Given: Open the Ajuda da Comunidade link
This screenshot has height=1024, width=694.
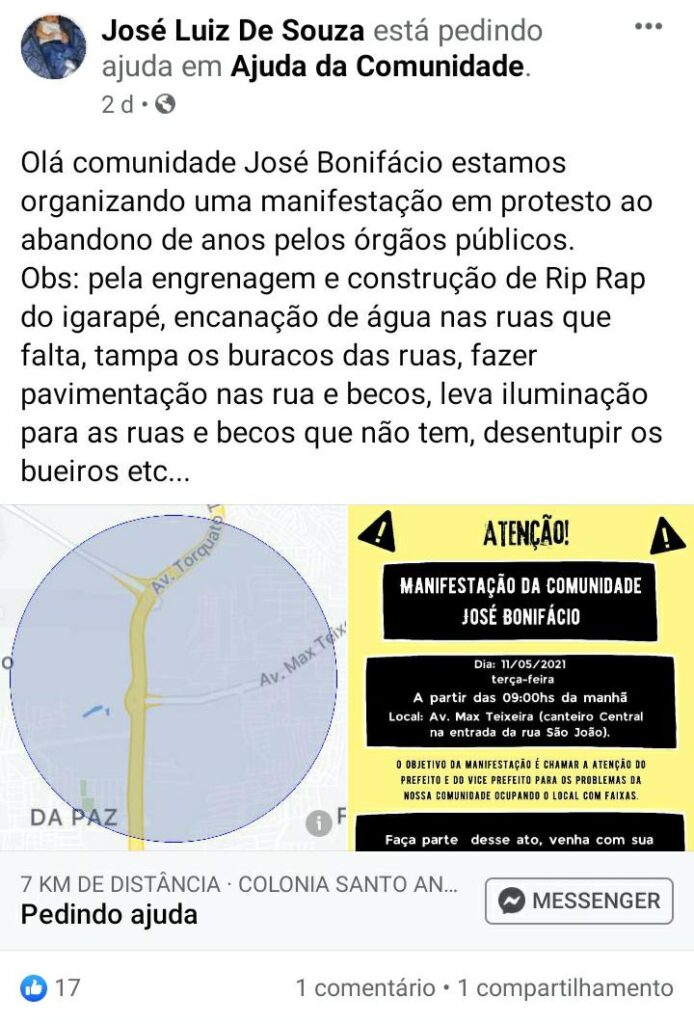Looking at the screenshot, I should [378, 67].
